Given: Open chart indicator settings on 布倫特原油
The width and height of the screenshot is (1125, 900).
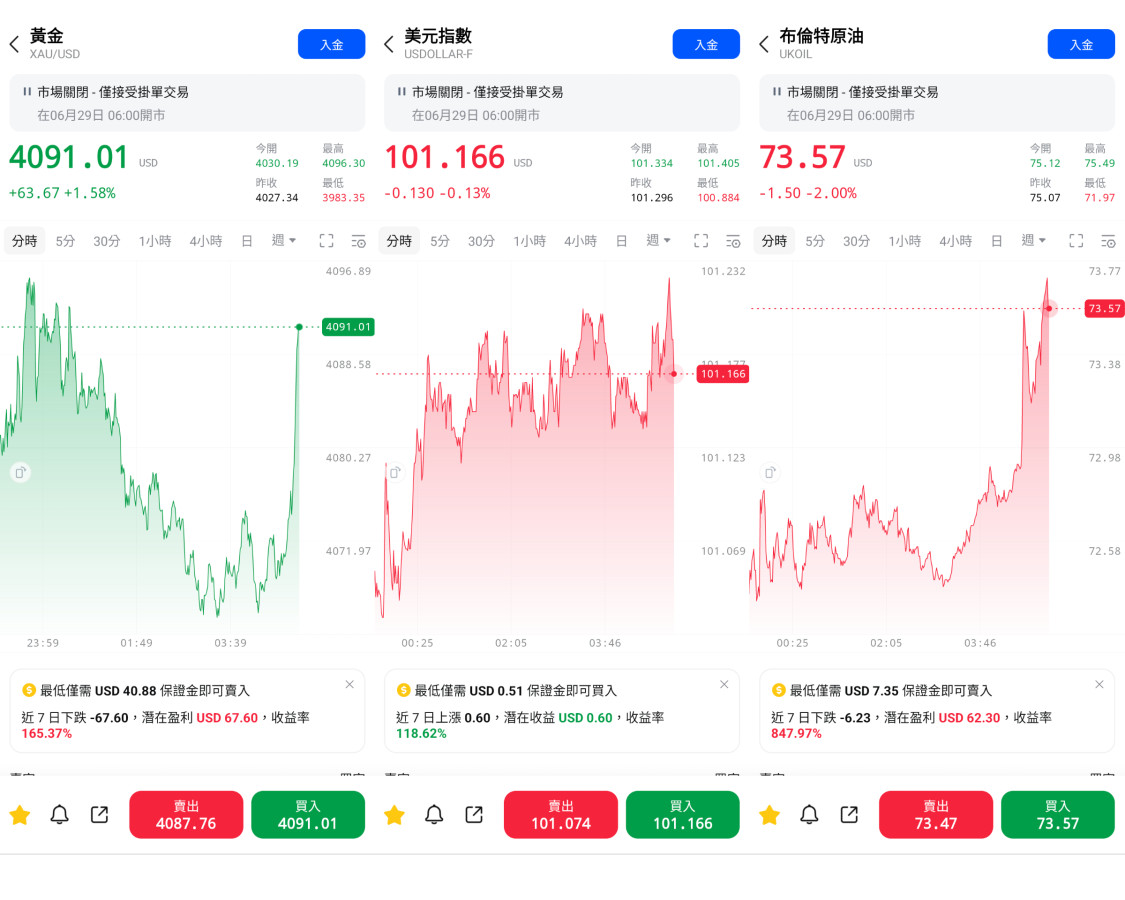Looking at the screenshot, I should point(1108,241).
